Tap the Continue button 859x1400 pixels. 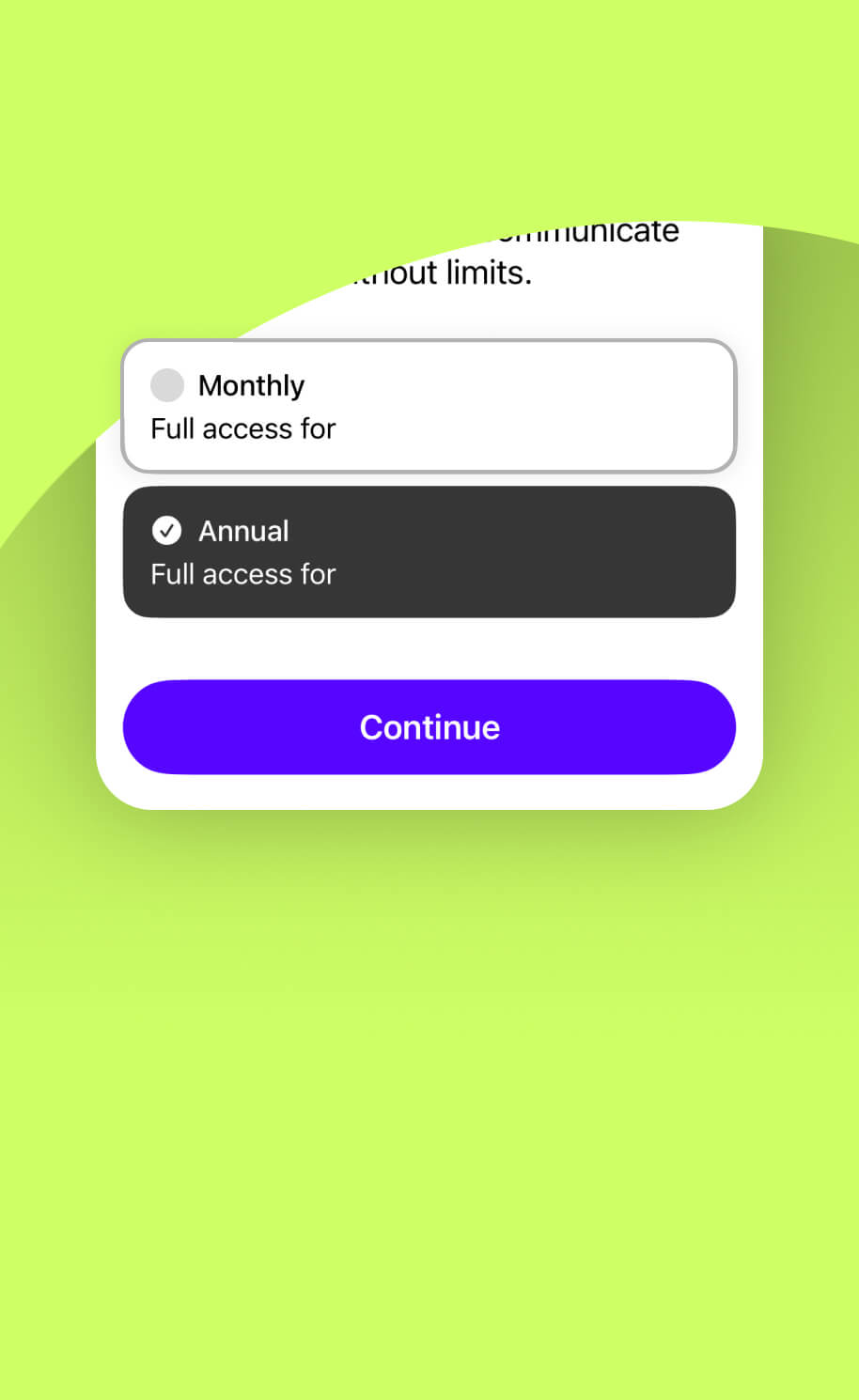click(x=429, y=727)
